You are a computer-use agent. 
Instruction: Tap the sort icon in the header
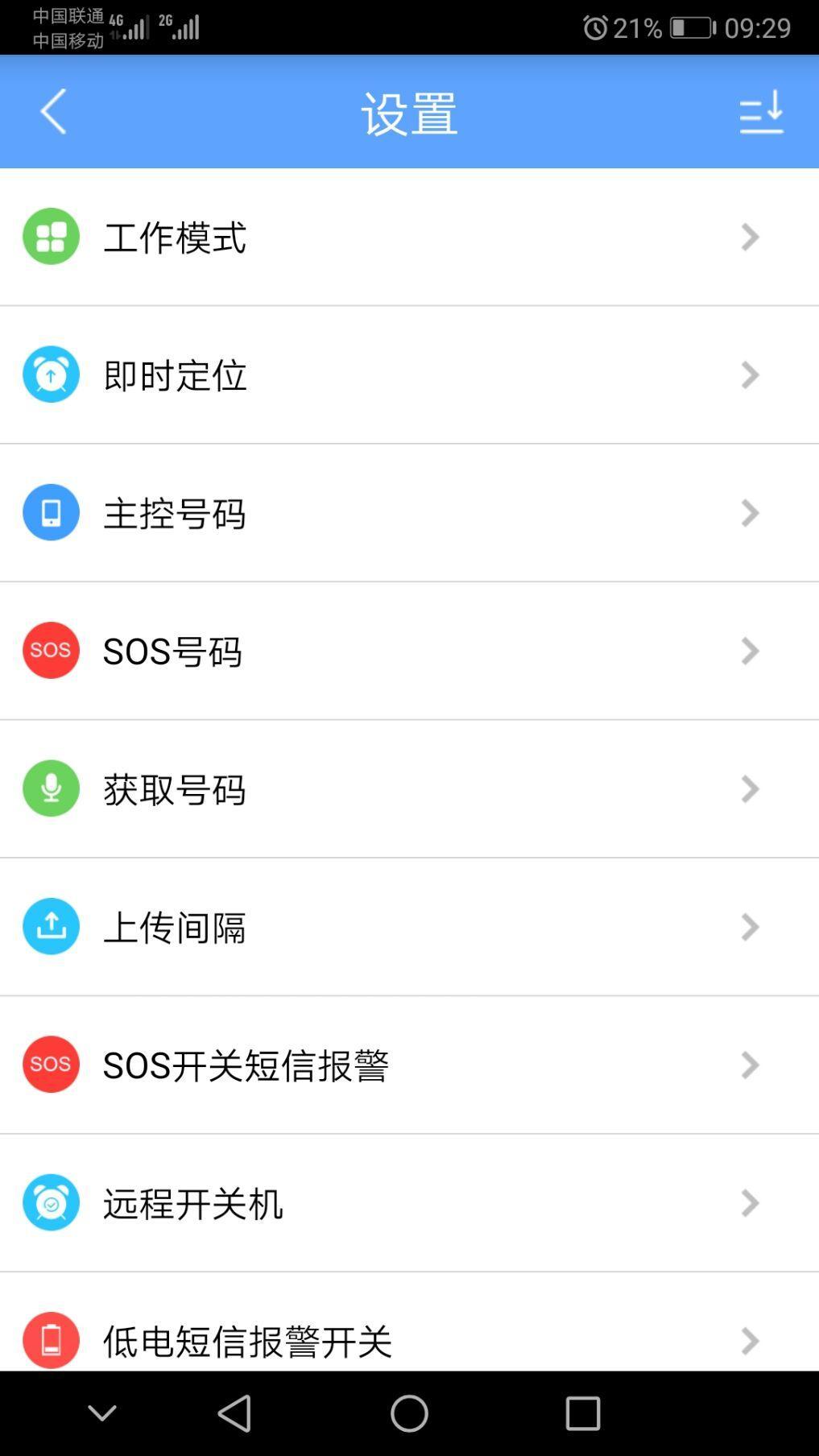pyautogui.click(x=761, y=111)
